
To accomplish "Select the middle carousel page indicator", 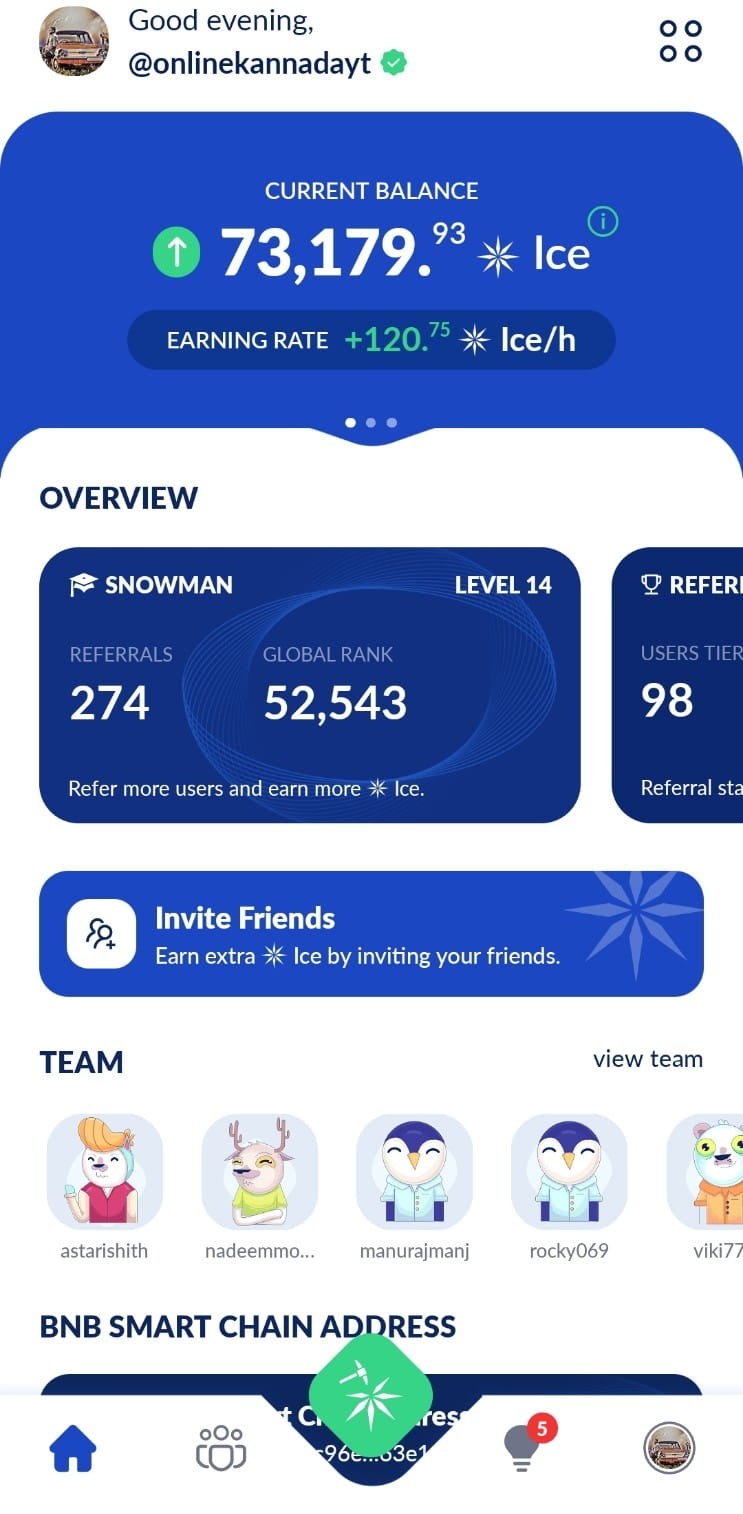I will (x=371, y=422).
